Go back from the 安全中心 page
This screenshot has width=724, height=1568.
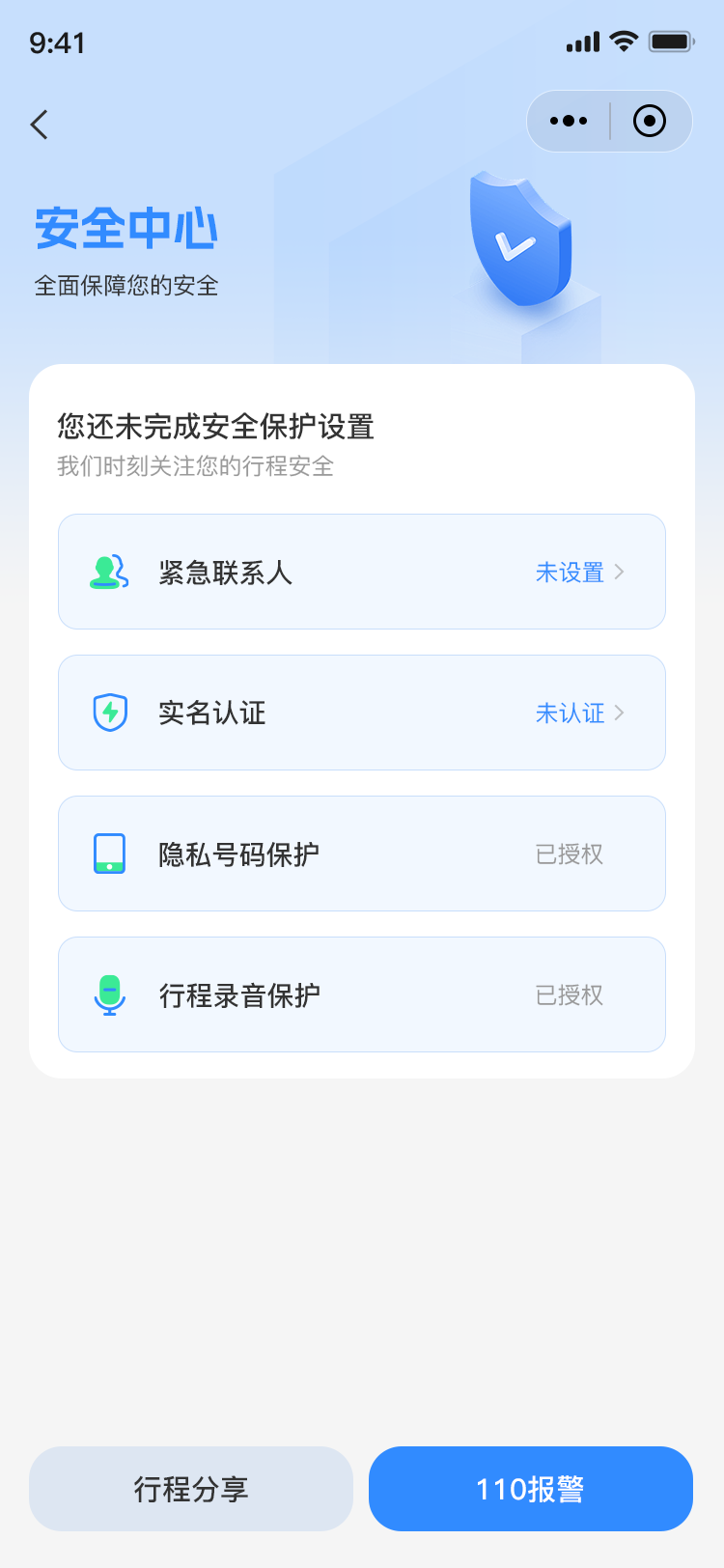[40, 125]
